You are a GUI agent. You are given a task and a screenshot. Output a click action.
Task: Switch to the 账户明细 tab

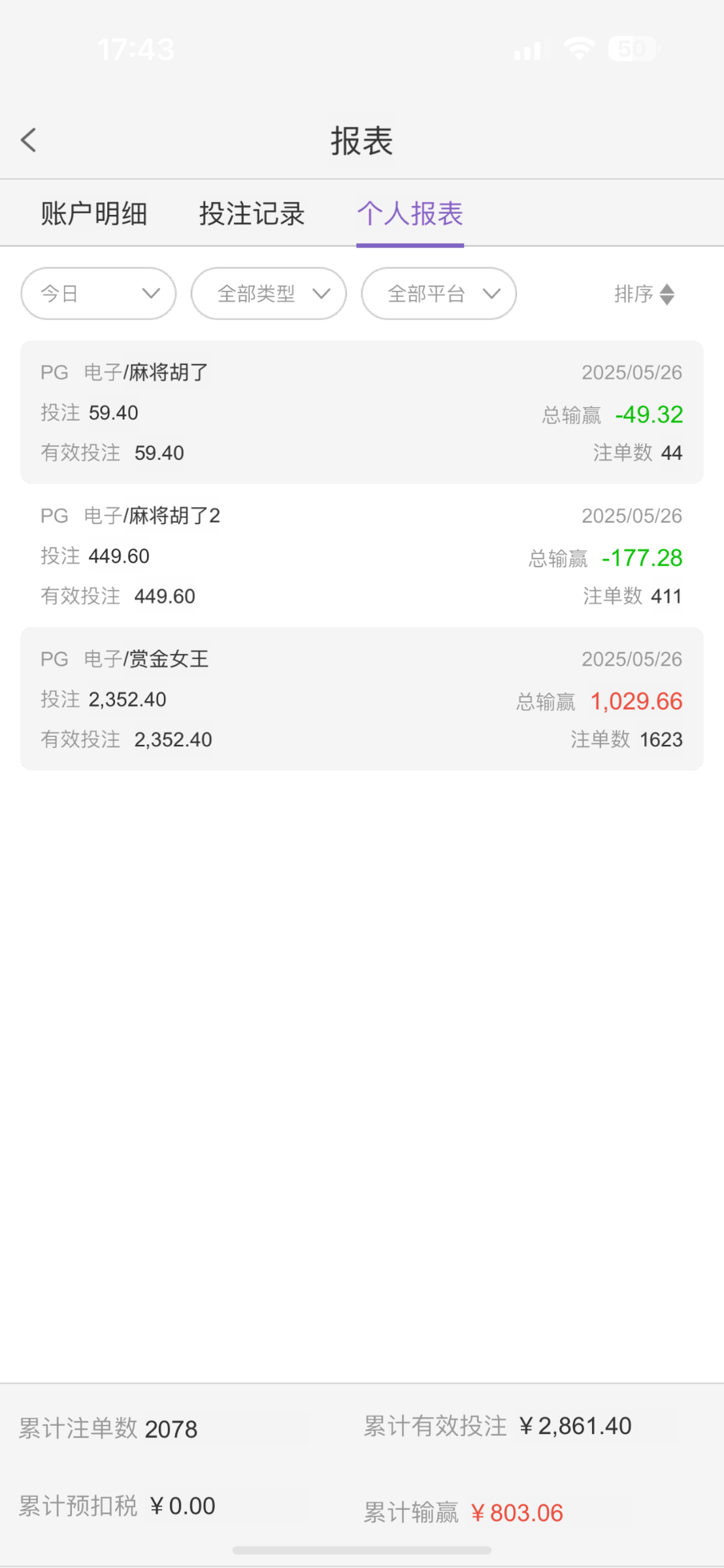(94, 214)
